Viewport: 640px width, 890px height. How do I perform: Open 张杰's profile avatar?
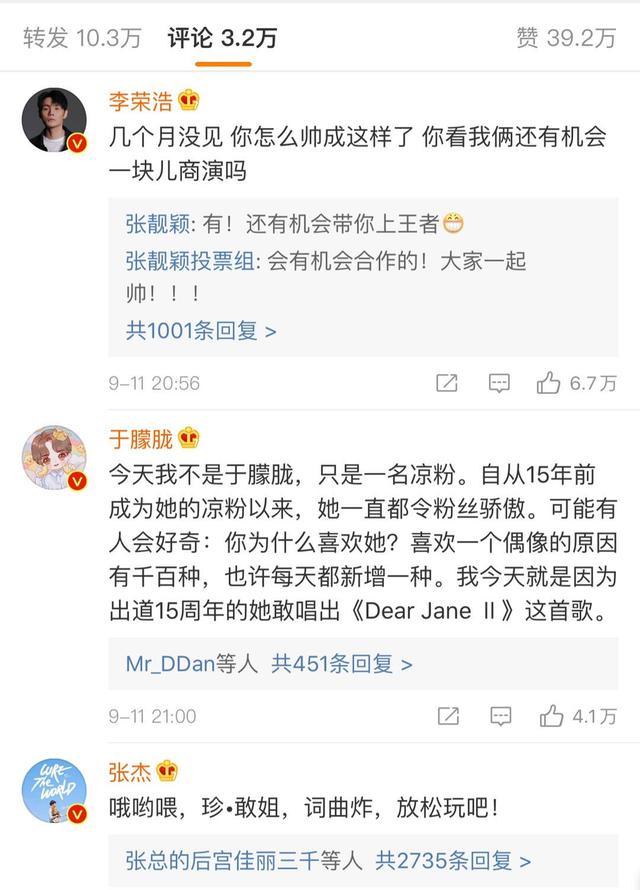[x=54, y=790]
